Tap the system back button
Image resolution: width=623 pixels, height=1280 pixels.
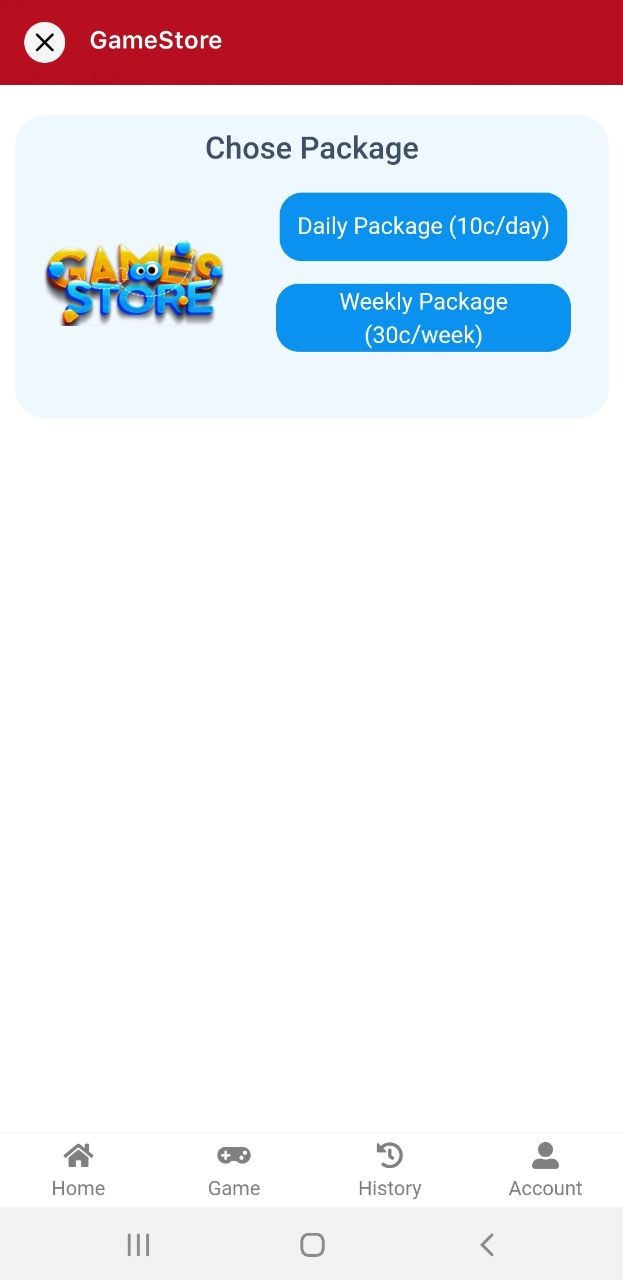[487, 1244]
